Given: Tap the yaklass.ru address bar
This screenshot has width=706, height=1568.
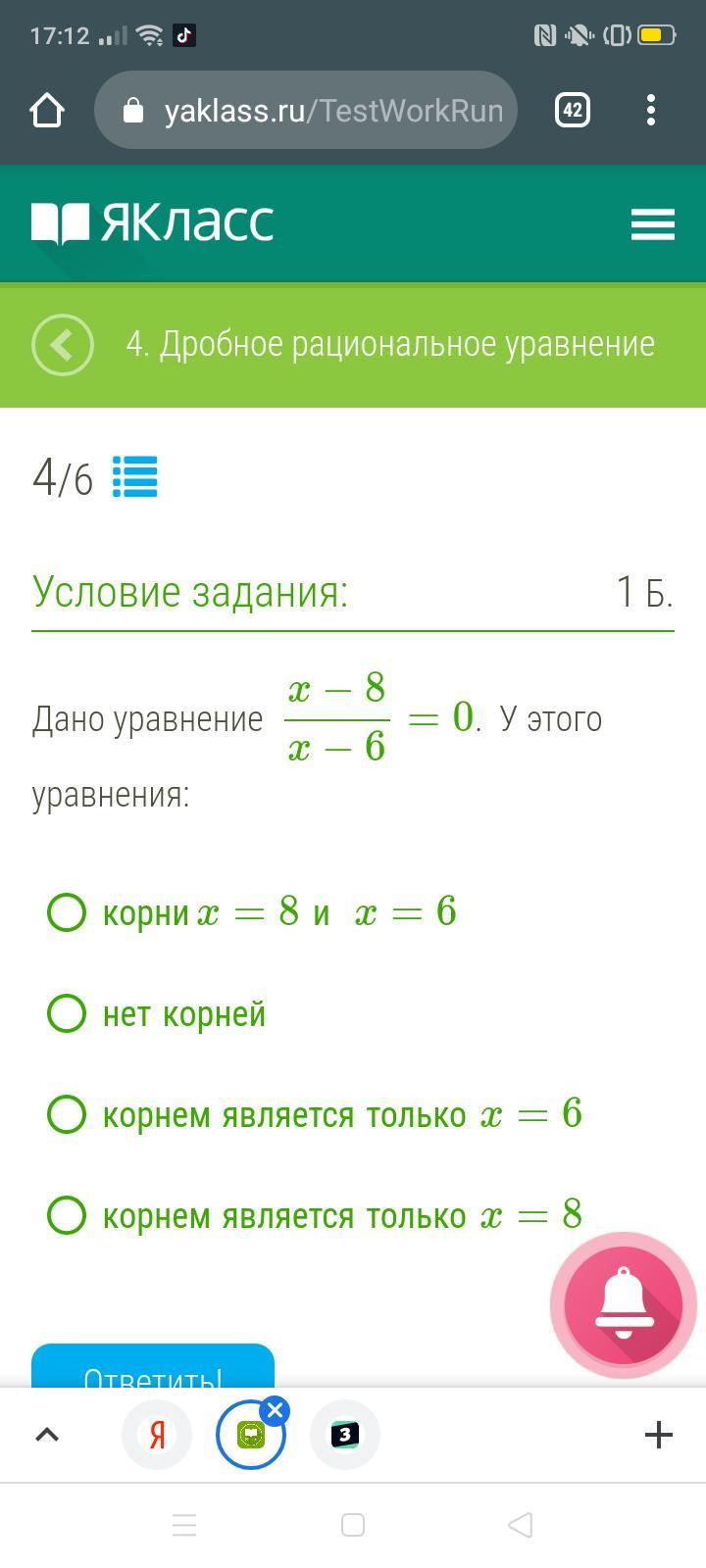Looking at the screenshot, I should coord(306,110).
